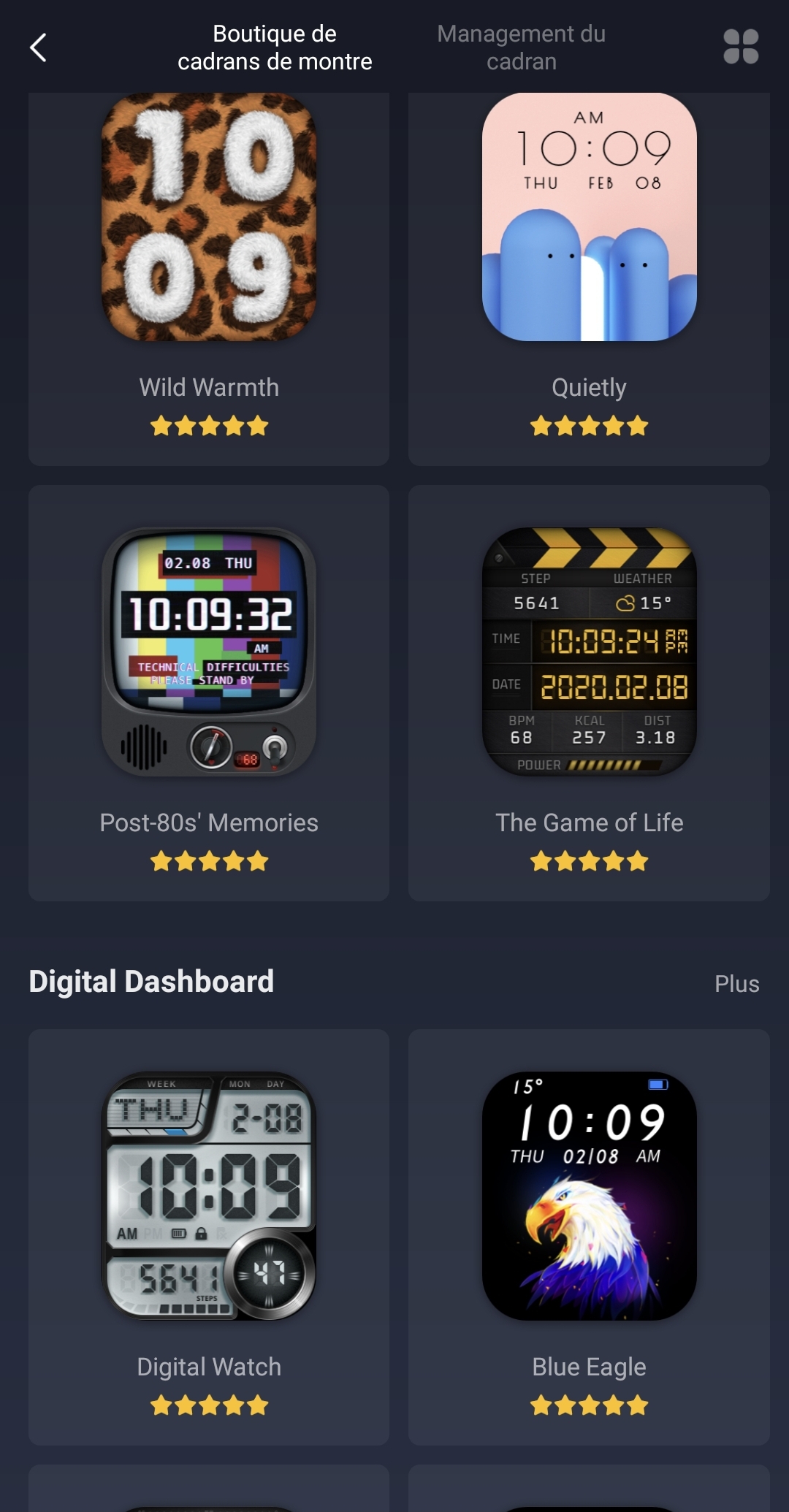Go back using the top-left arrow
The height and width of the screenshot is (1512, 789).
[x=38, y=47]
